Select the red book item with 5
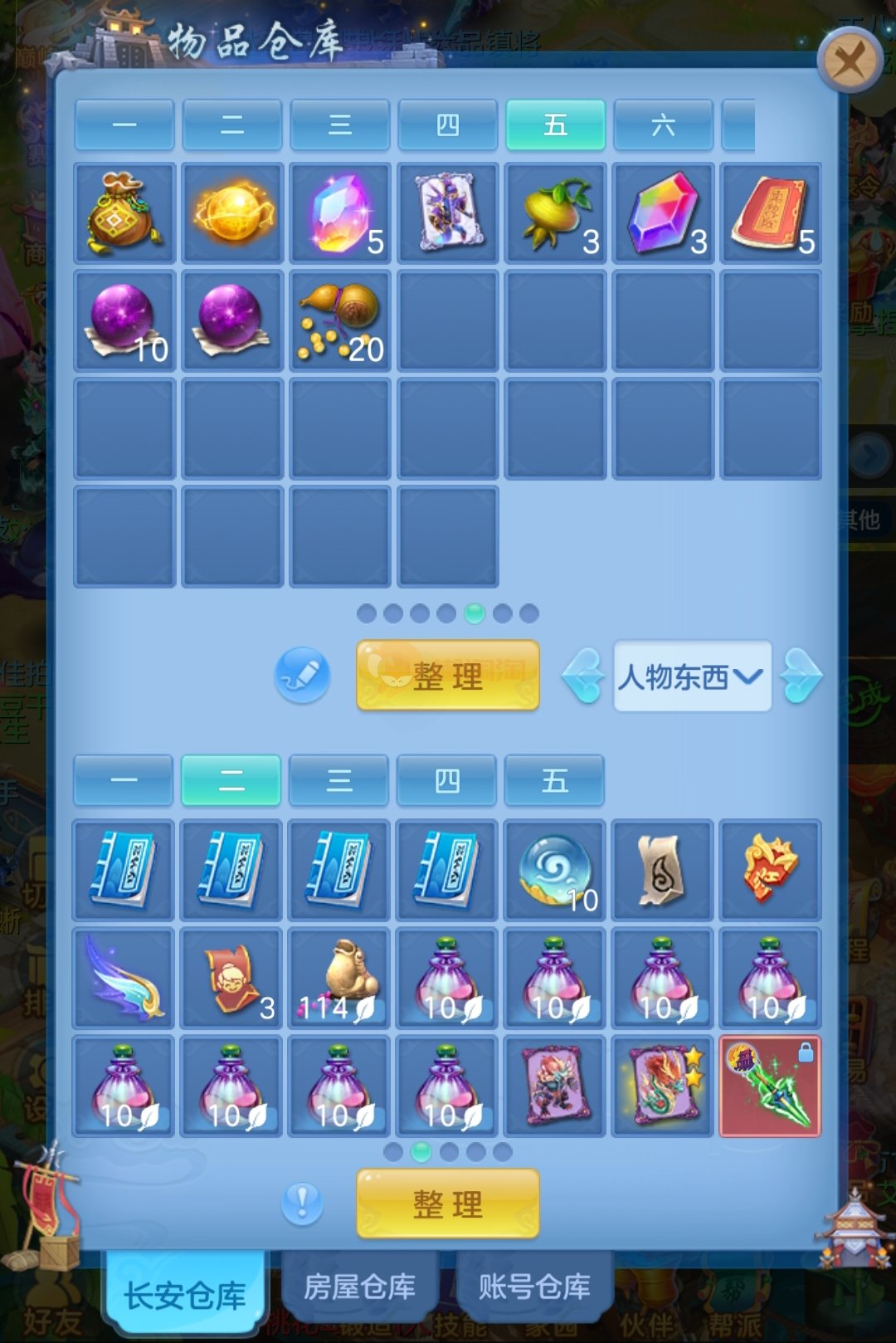The height and width of the screenshot is (1343, 896). (x=770, y=213)
